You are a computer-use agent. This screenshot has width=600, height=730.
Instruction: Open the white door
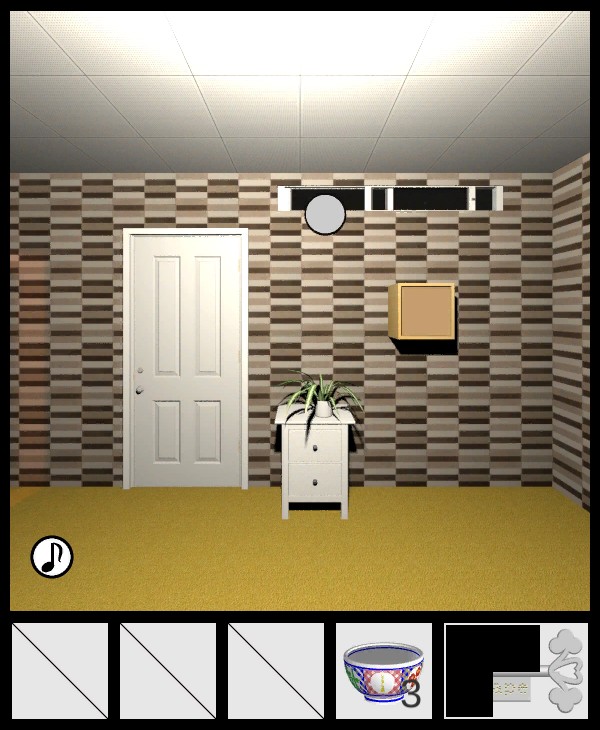[186, 360]
